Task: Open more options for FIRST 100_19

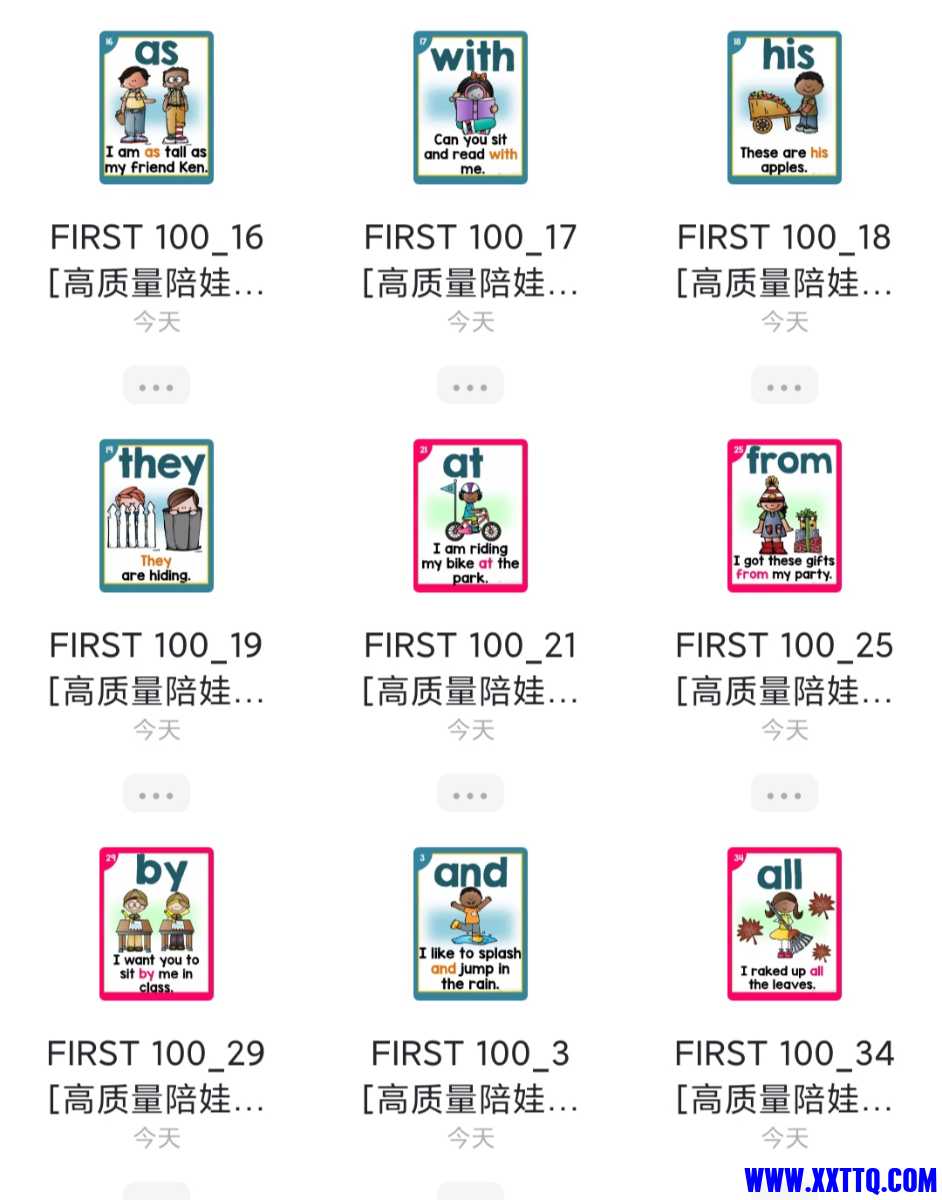Action: coord(156,795)
